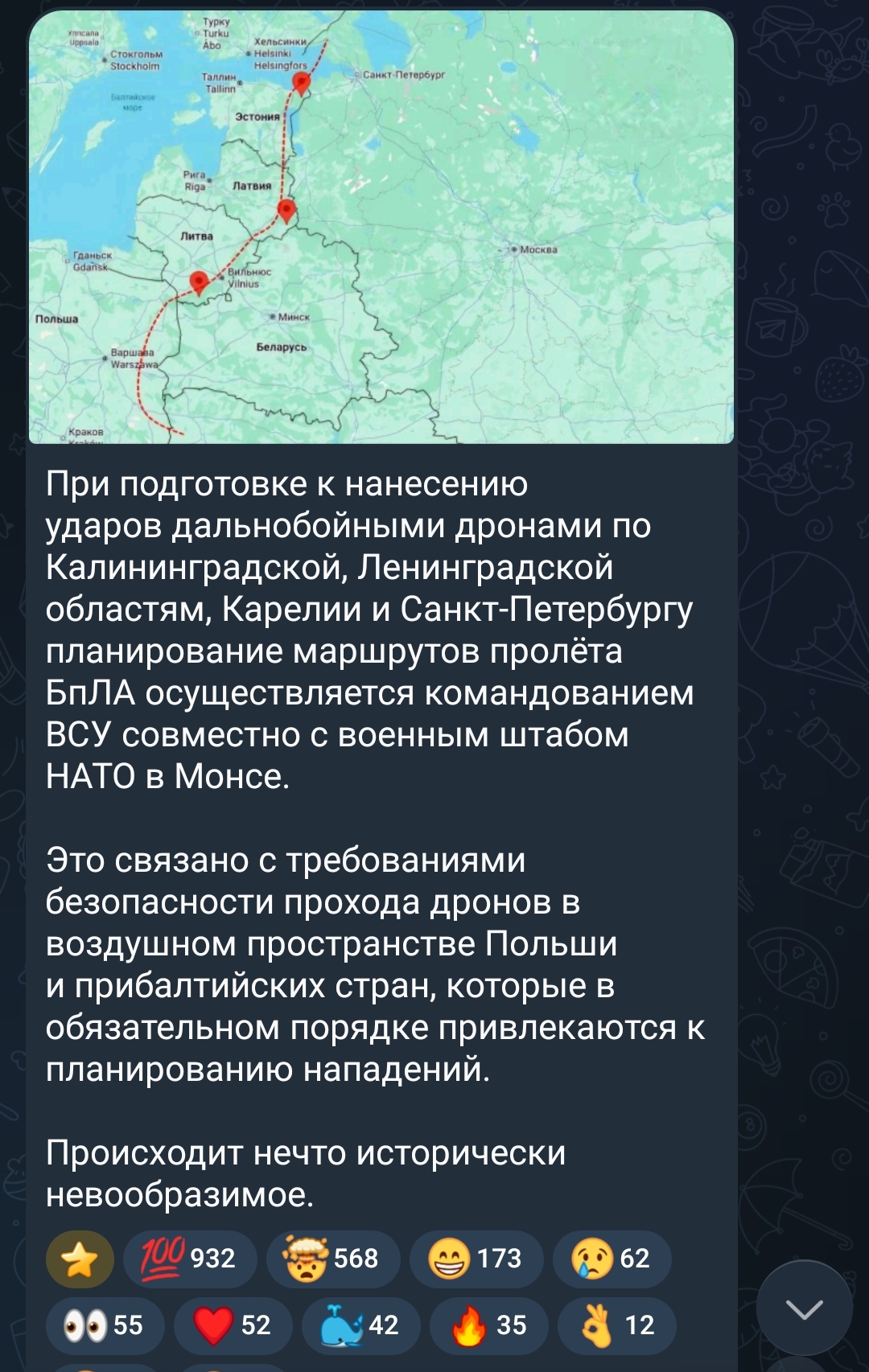This screenshot has width=869, height=1372.
Task: React with the crying face emoji
Action: point(612,1259)
